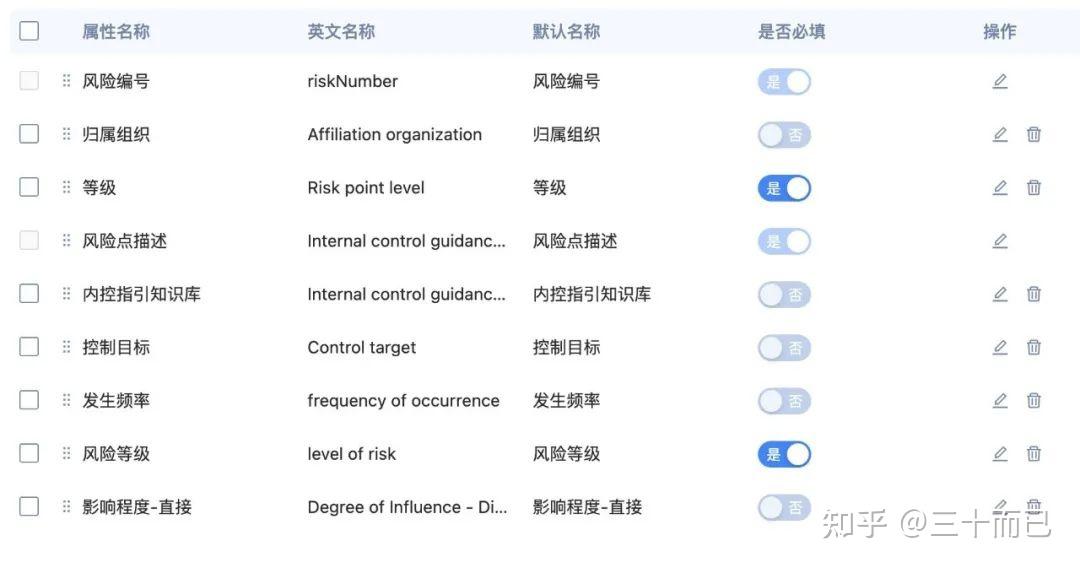1080x568 pixels.
Task: Disable the required toggle for 风险等级
Action: coord(784,454)
